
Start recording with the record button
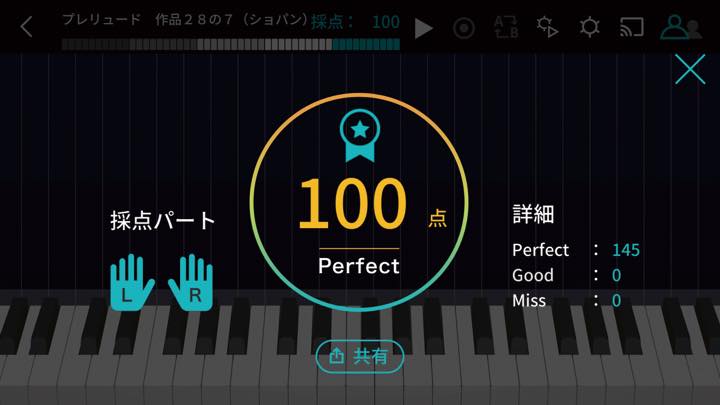tap(464, 28)
